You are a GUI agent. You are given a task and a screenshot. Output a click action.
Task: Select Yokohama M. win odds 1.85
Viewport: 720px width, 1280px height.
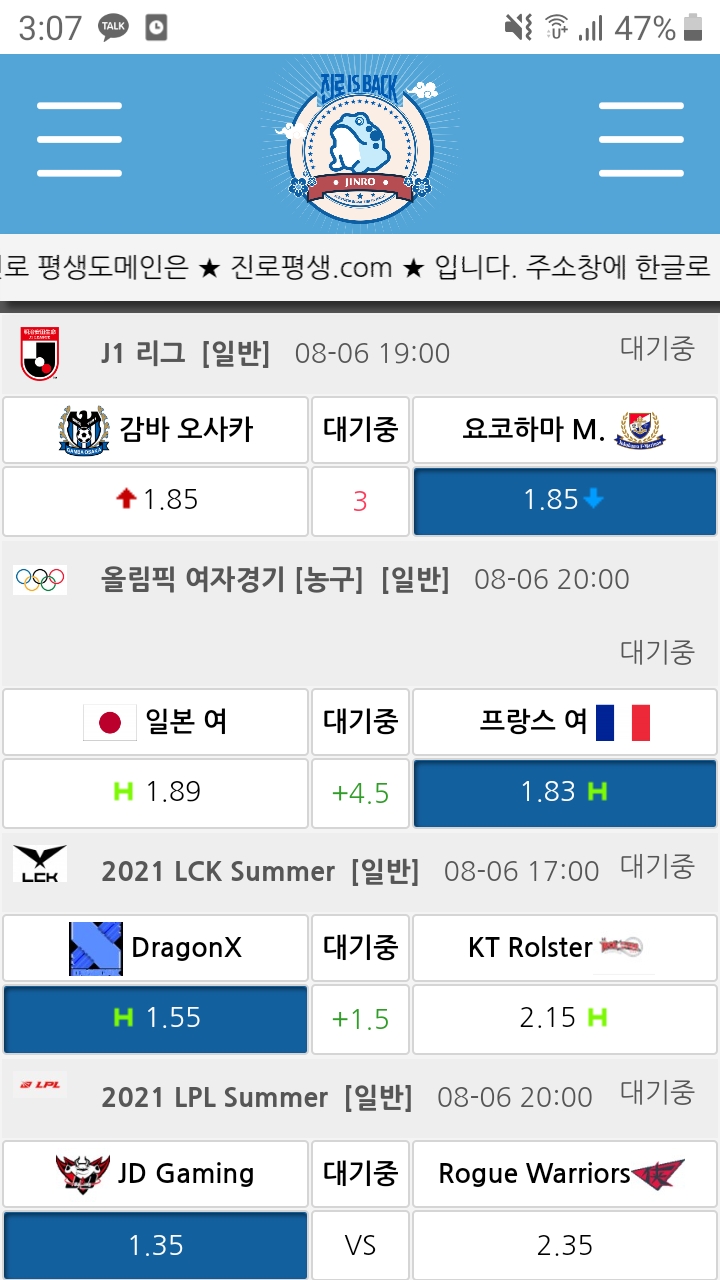[x=564, y=500]
